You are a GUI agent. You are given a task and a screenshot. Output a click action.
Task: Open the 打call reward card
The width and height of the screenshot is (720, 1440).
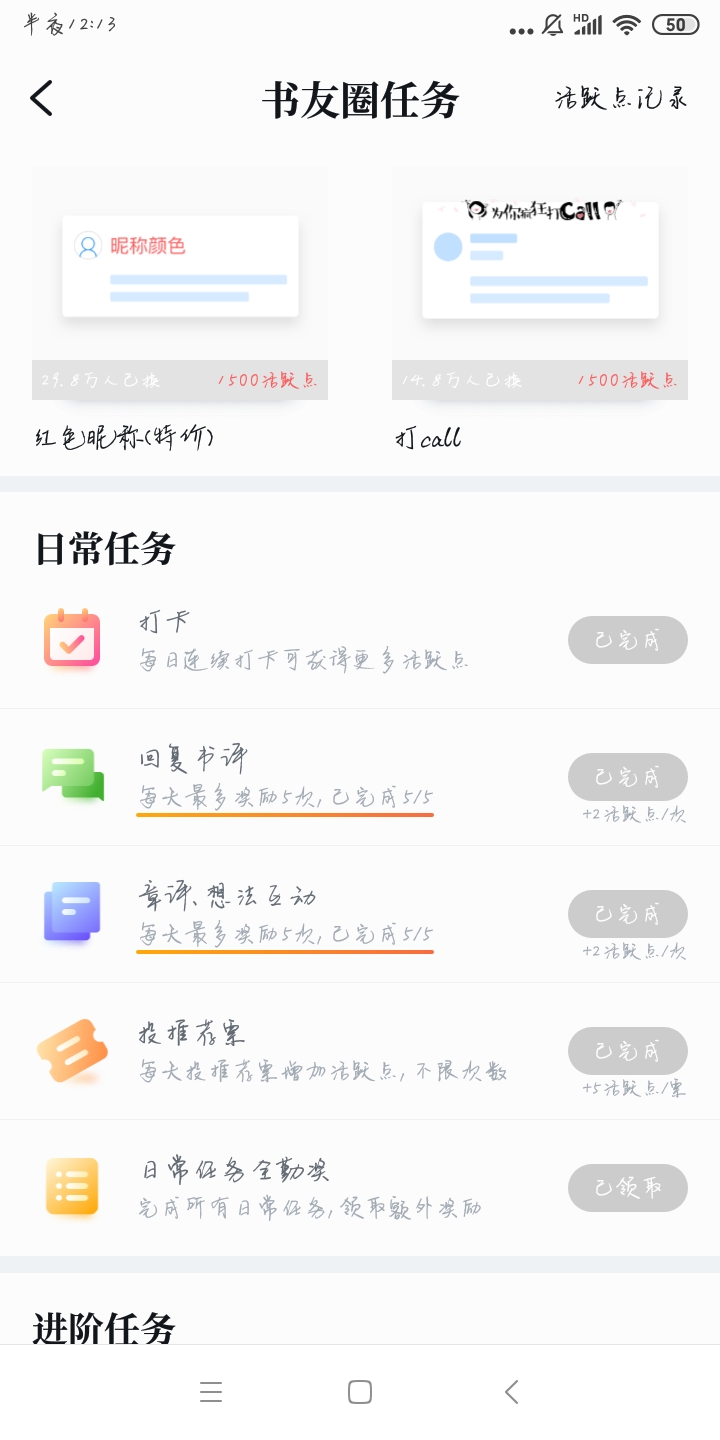coord(540,307)
